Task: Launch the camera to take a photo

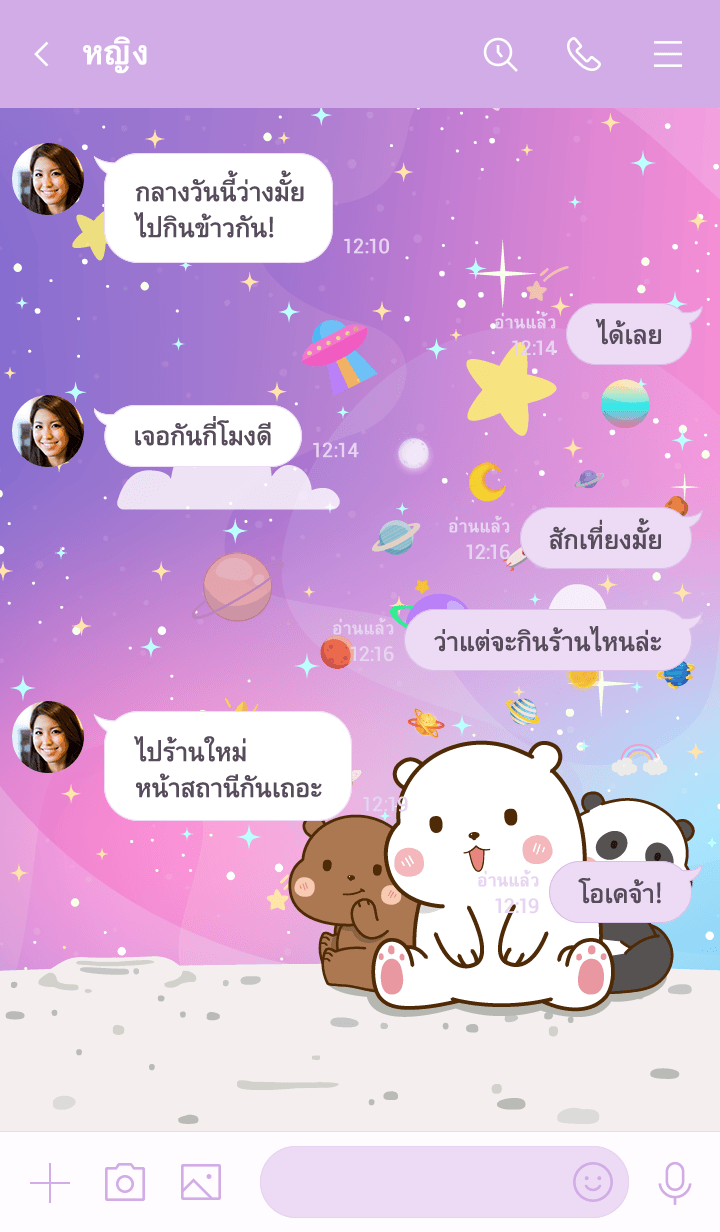Action: click(125, 1182)
